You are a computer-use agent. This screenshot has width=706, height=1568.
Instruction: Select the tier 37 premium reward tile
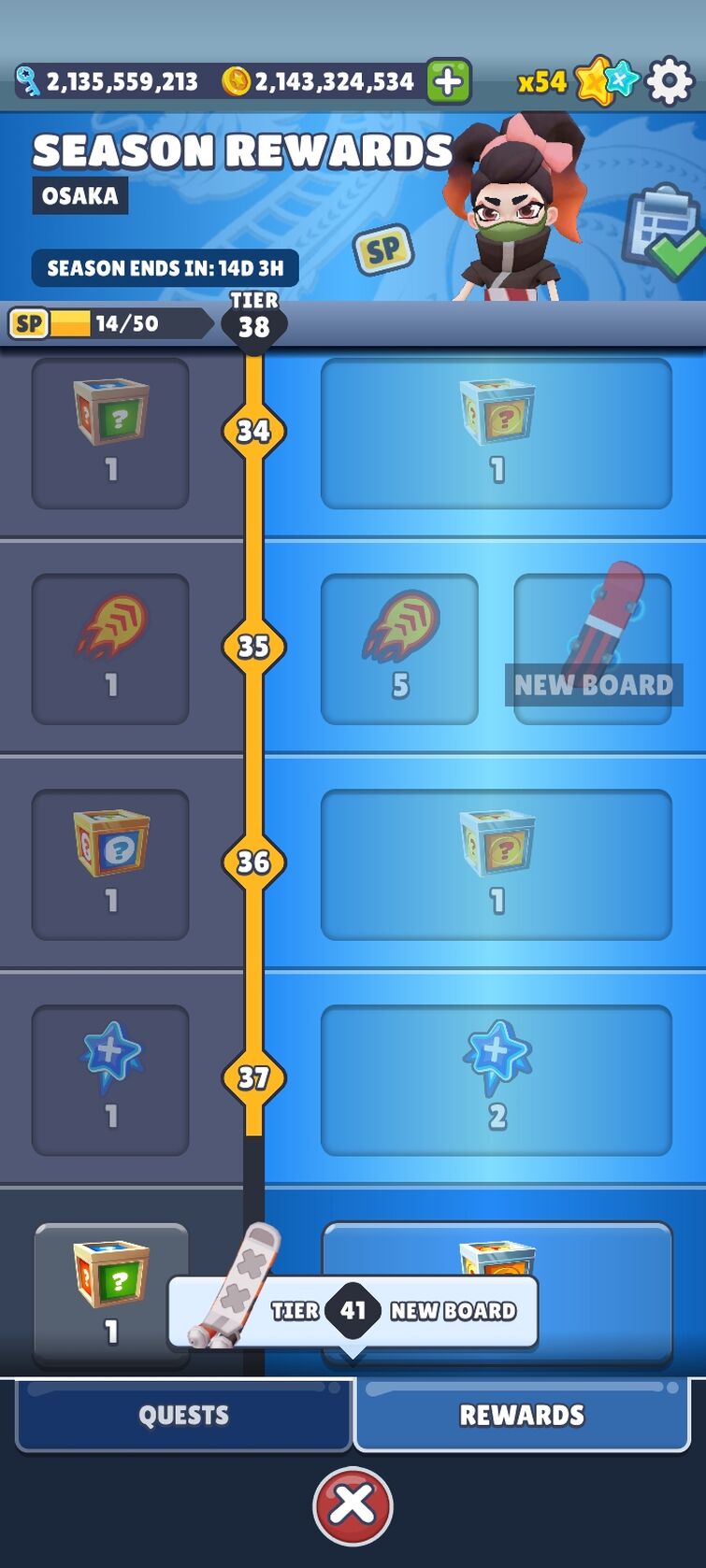tap(496, 1079)
